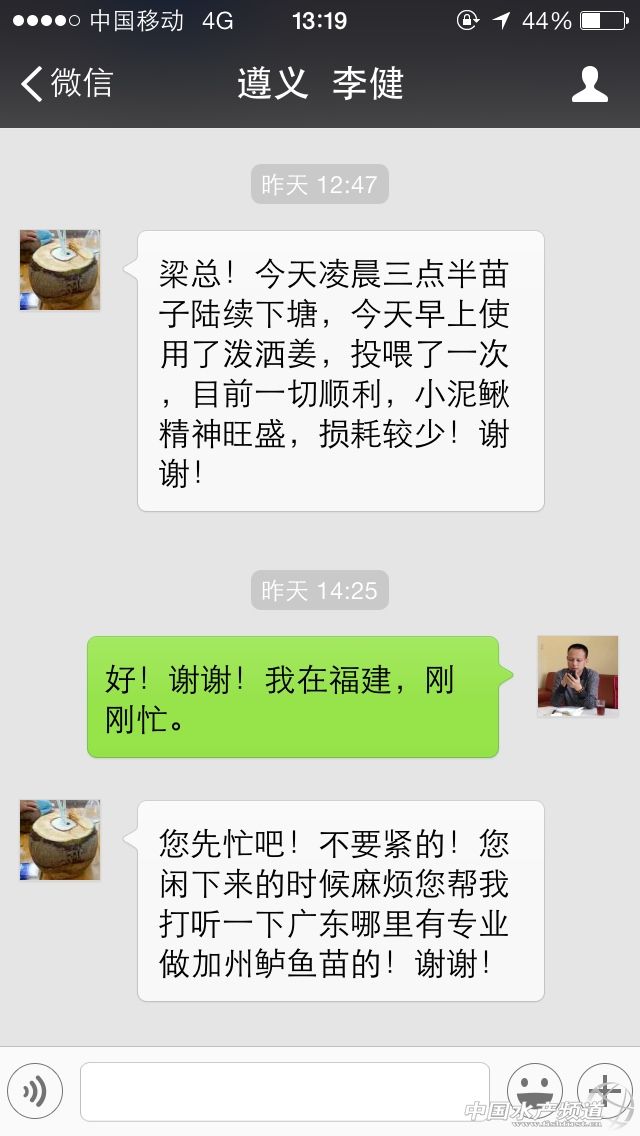Tap the message text field
This screenshot has width=640, height=1136.
pyautogui.click(x=285, y=1091)
